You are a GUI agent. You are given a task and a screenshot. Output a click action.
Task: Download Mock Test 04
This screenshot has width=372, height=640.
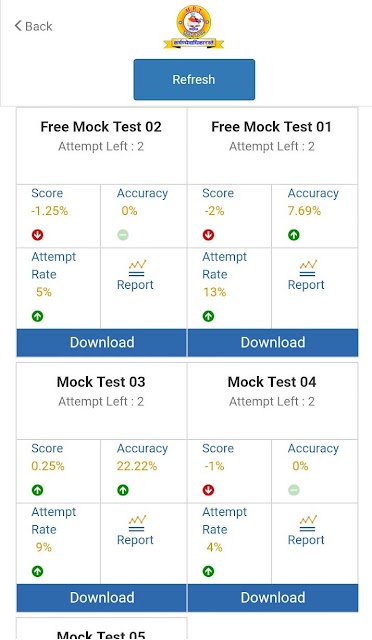273,598
